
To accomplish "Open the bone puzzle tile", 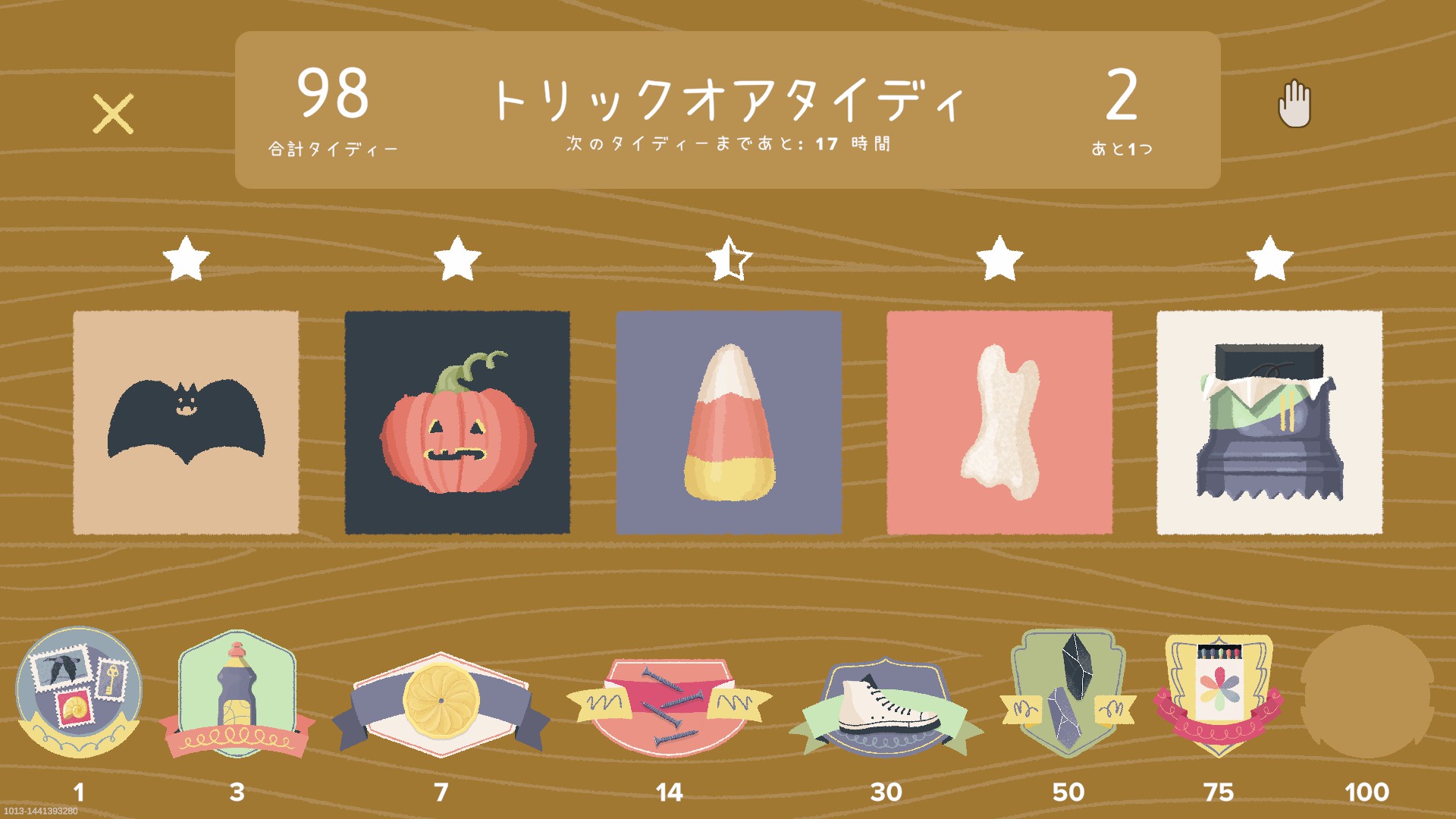I will (999, 422).
